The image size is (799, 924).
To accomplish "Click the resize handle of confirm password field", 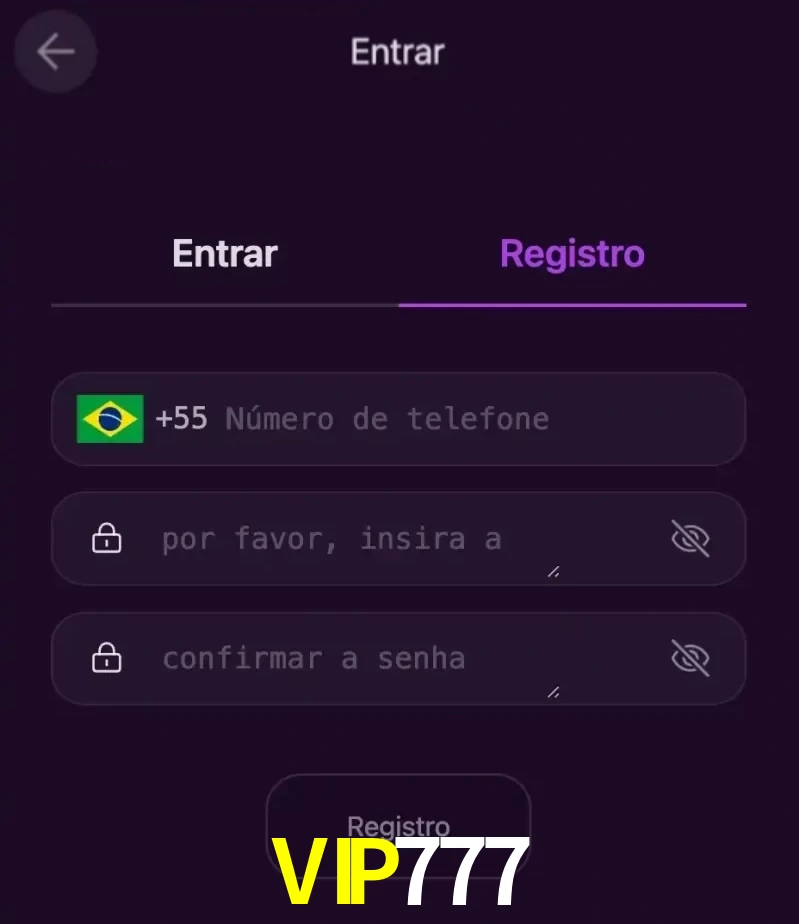I will coord(553,691).
